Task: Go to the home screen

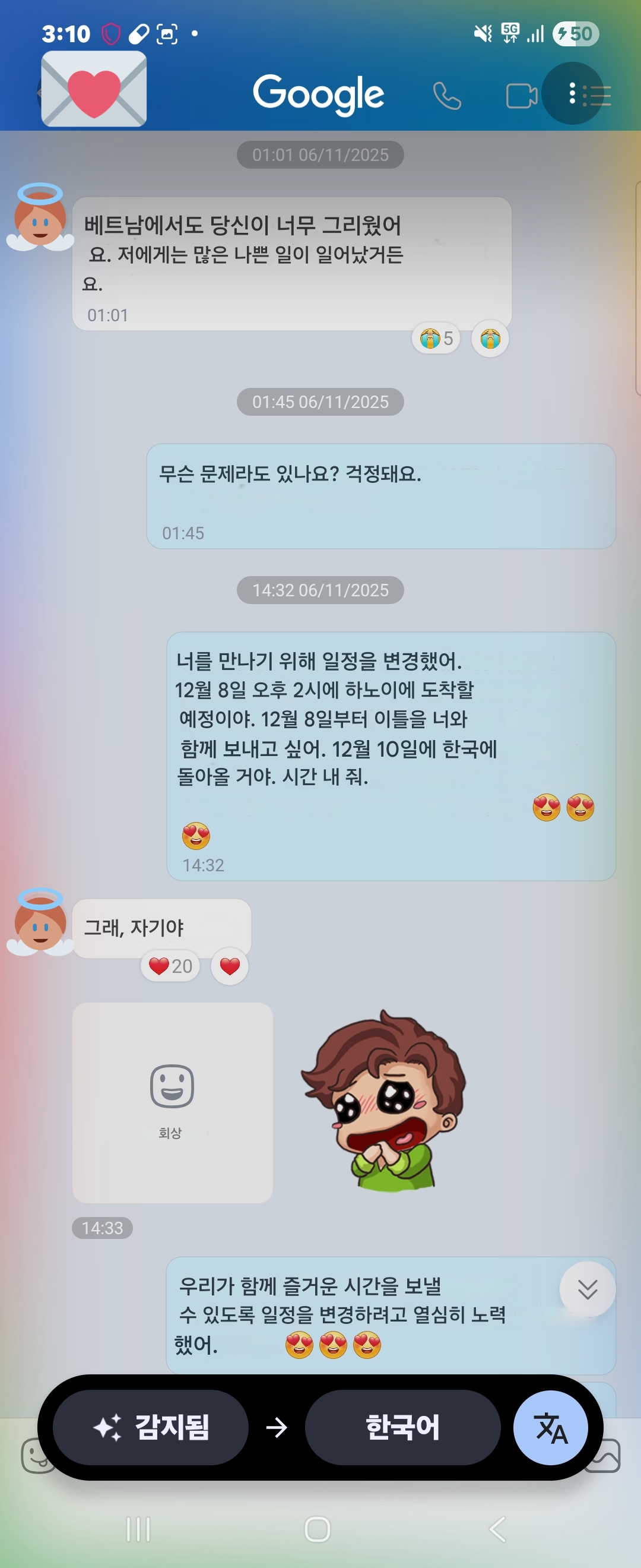Action: coord(318,1528)
